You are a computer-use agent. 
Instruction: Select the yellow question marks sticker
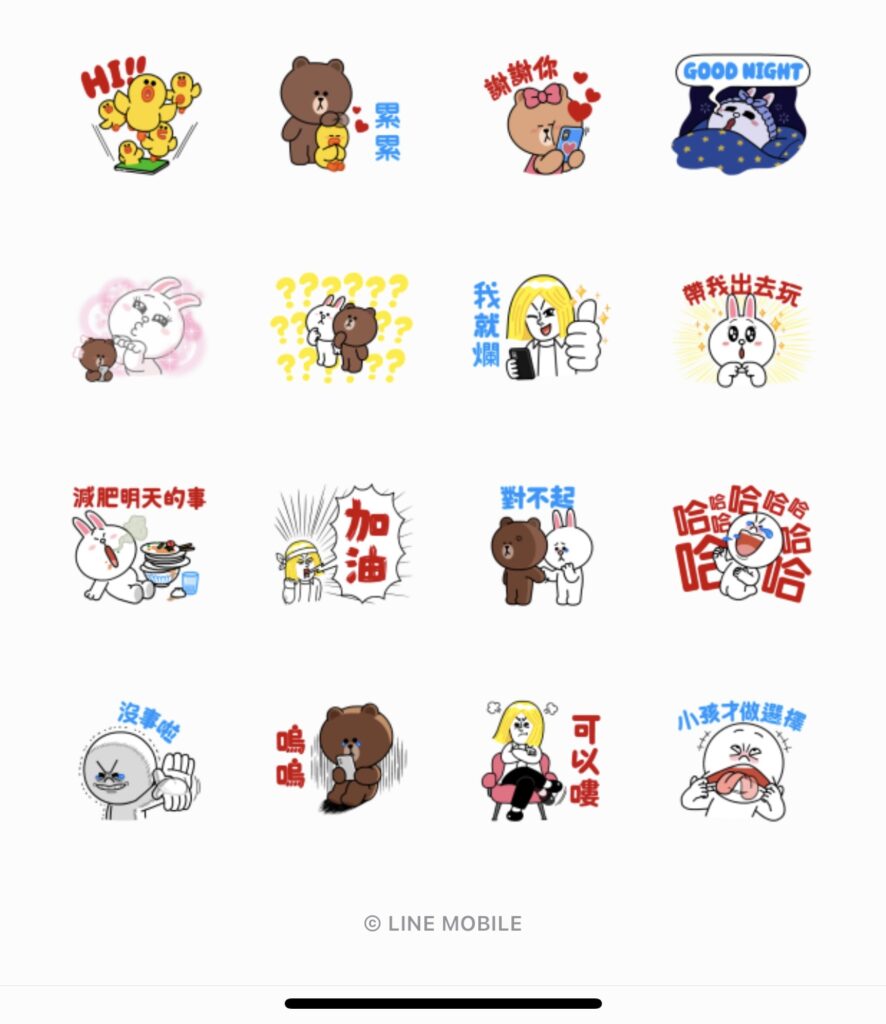point(341,328)
